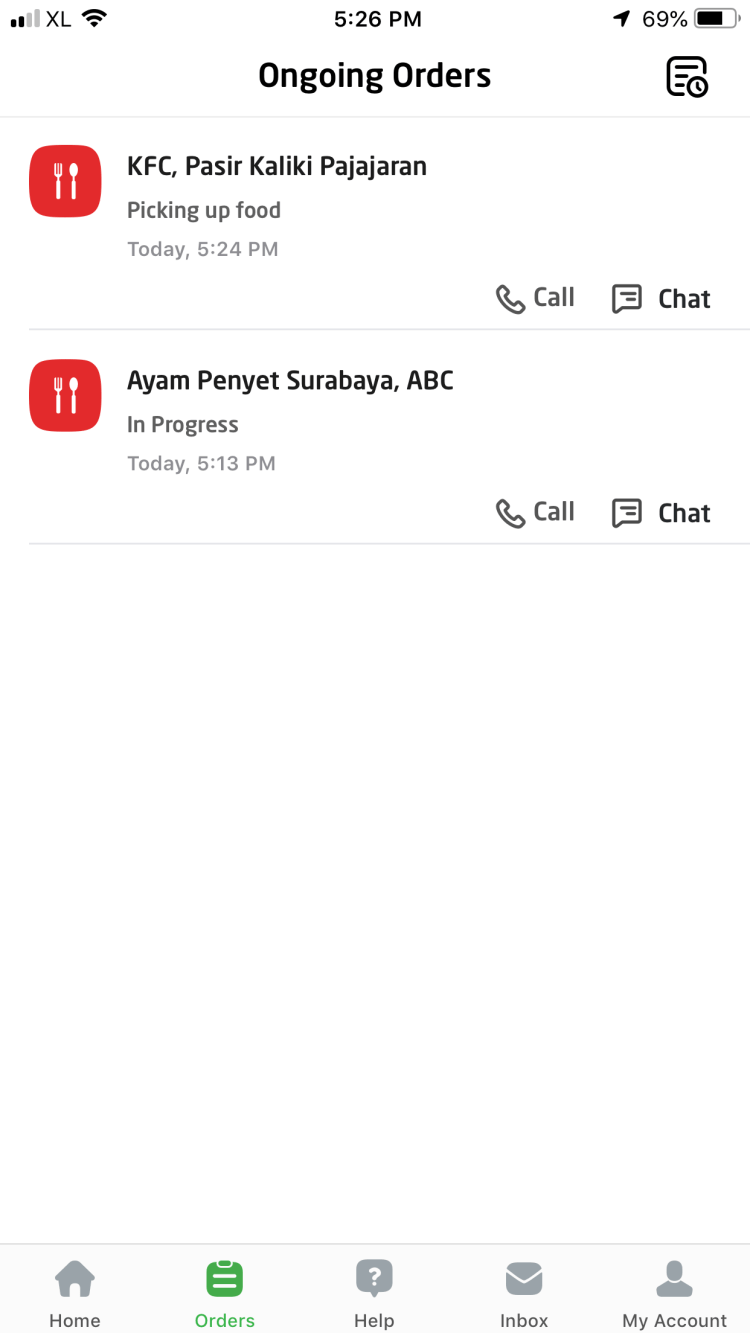Call the driver for Ayam Penyet Surabaya order

click(536, 512)
